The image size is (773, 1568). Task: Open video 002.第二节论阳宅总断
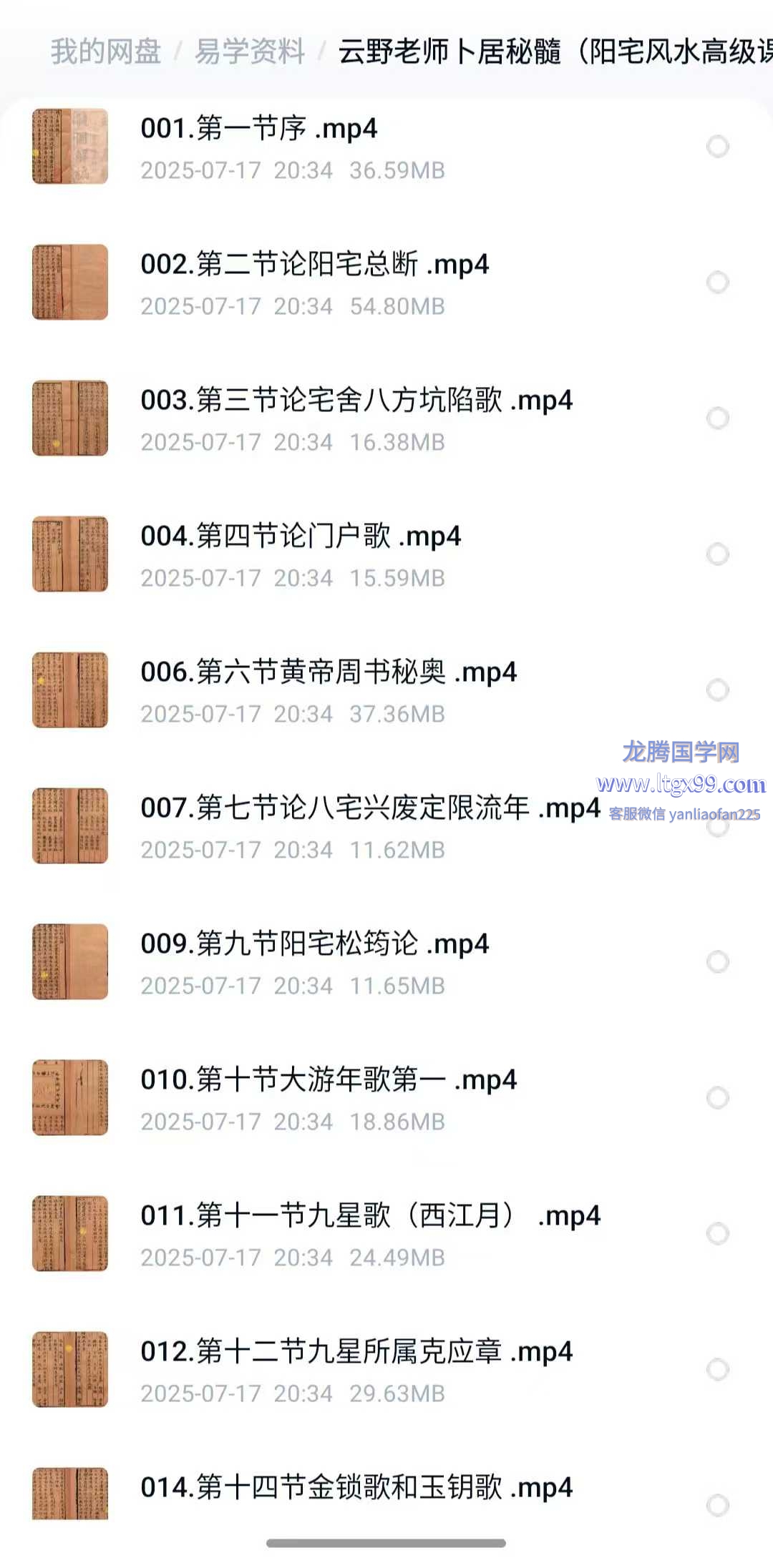(x=314, y=265)
